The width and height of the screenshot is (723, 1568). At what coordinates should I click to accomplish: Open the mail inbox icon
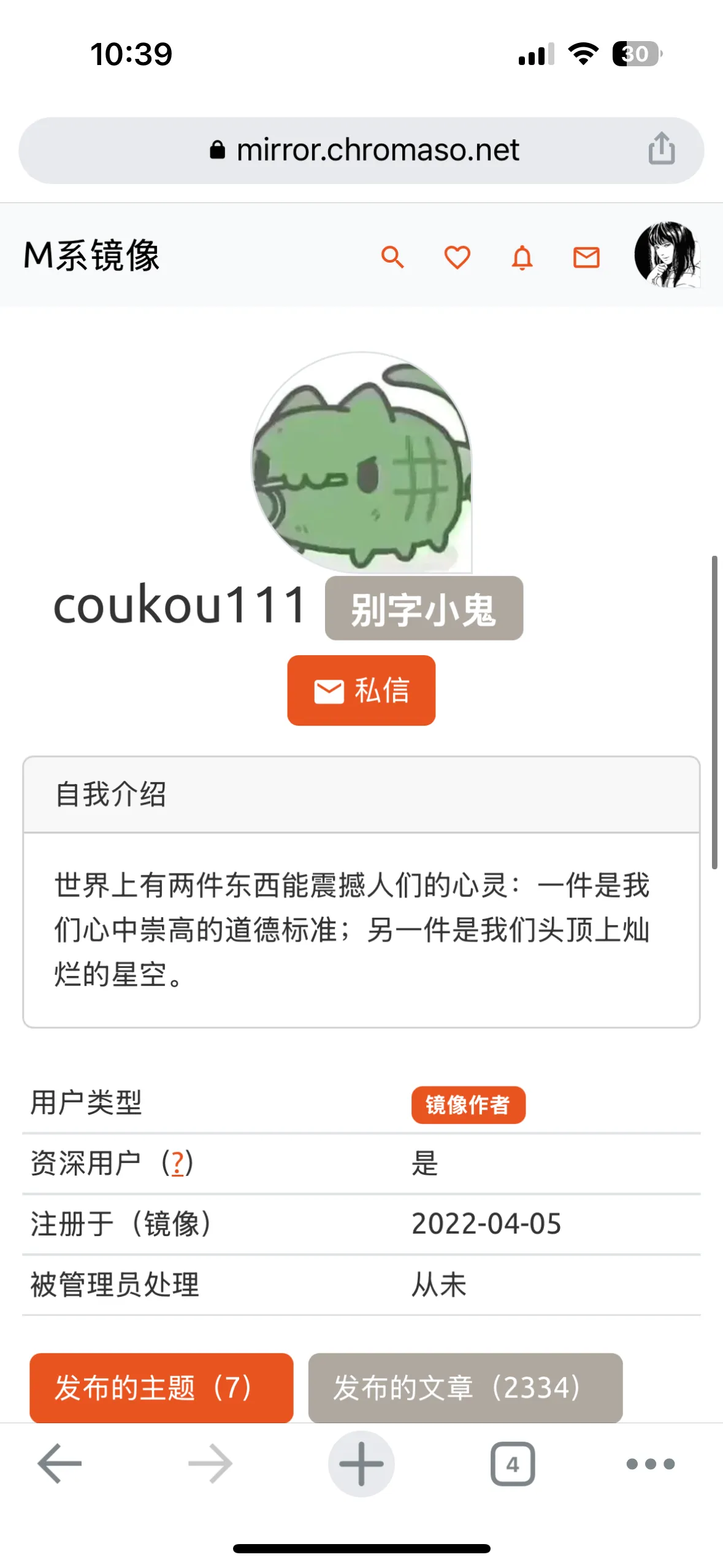[586, 257]
